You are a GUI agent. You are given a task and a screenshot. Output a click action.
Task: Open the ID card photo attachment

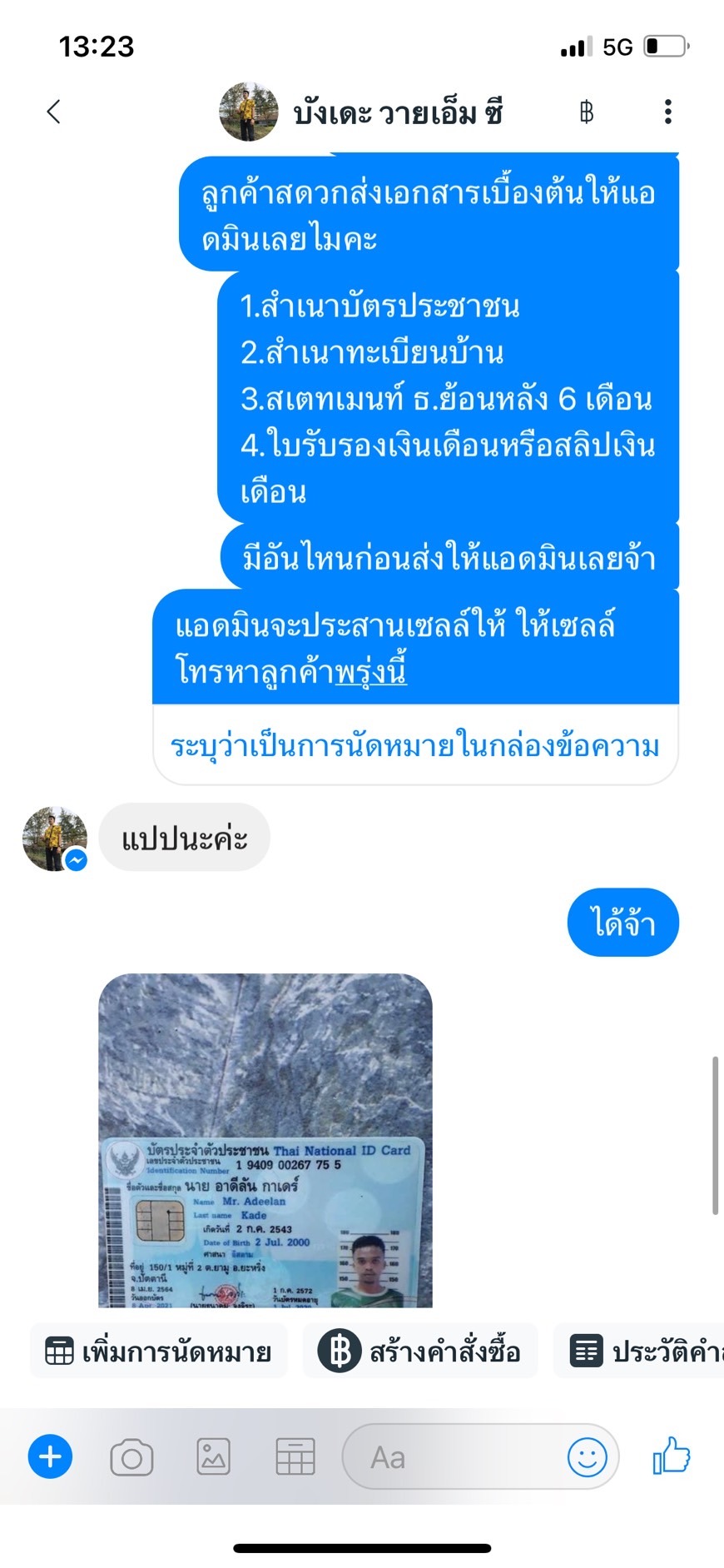point(265,1140)
